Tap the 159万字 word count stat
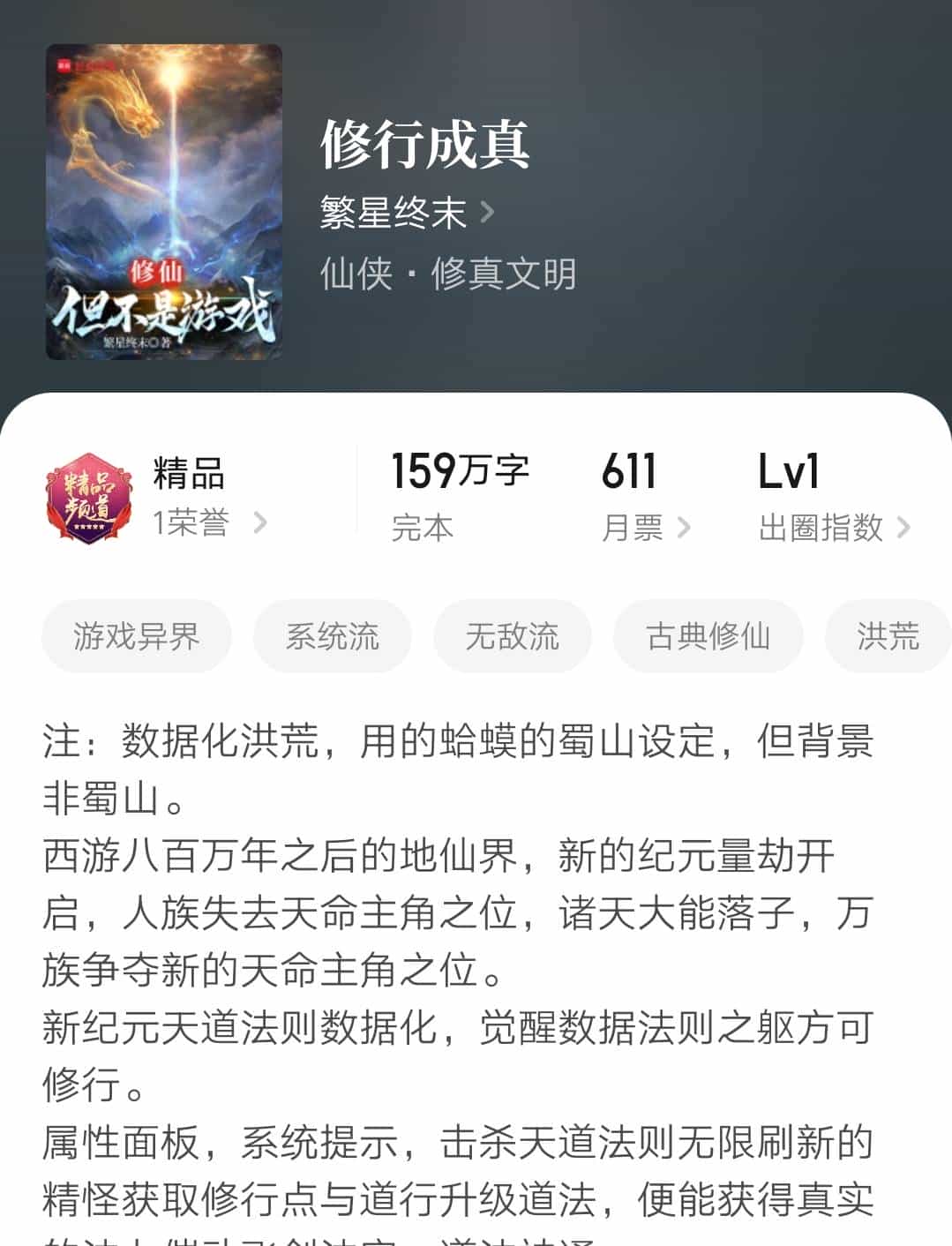 click(459, 472)
